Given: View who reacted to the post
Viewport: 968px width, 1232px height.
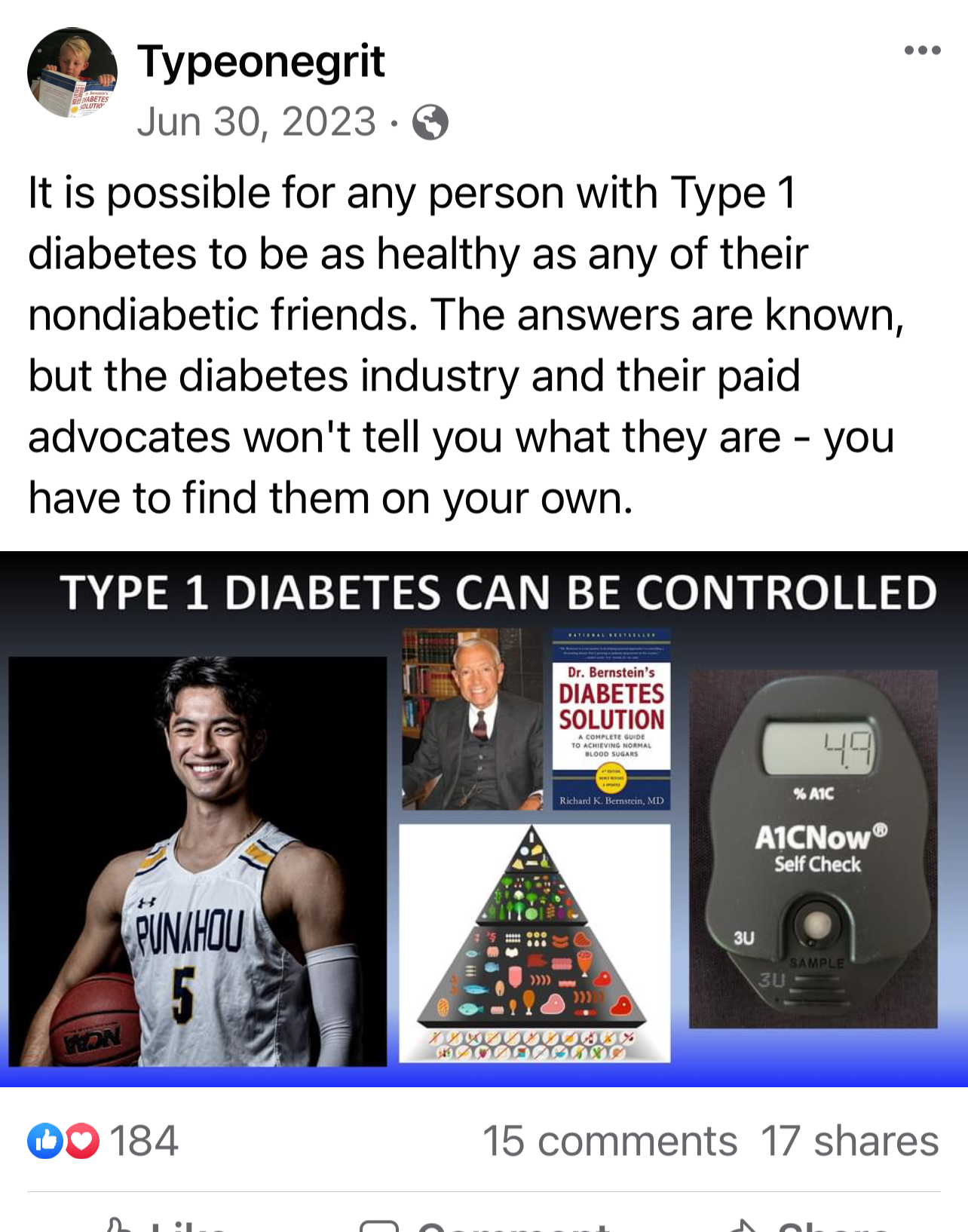Looking at the screenshot, I should [103, 1140].
